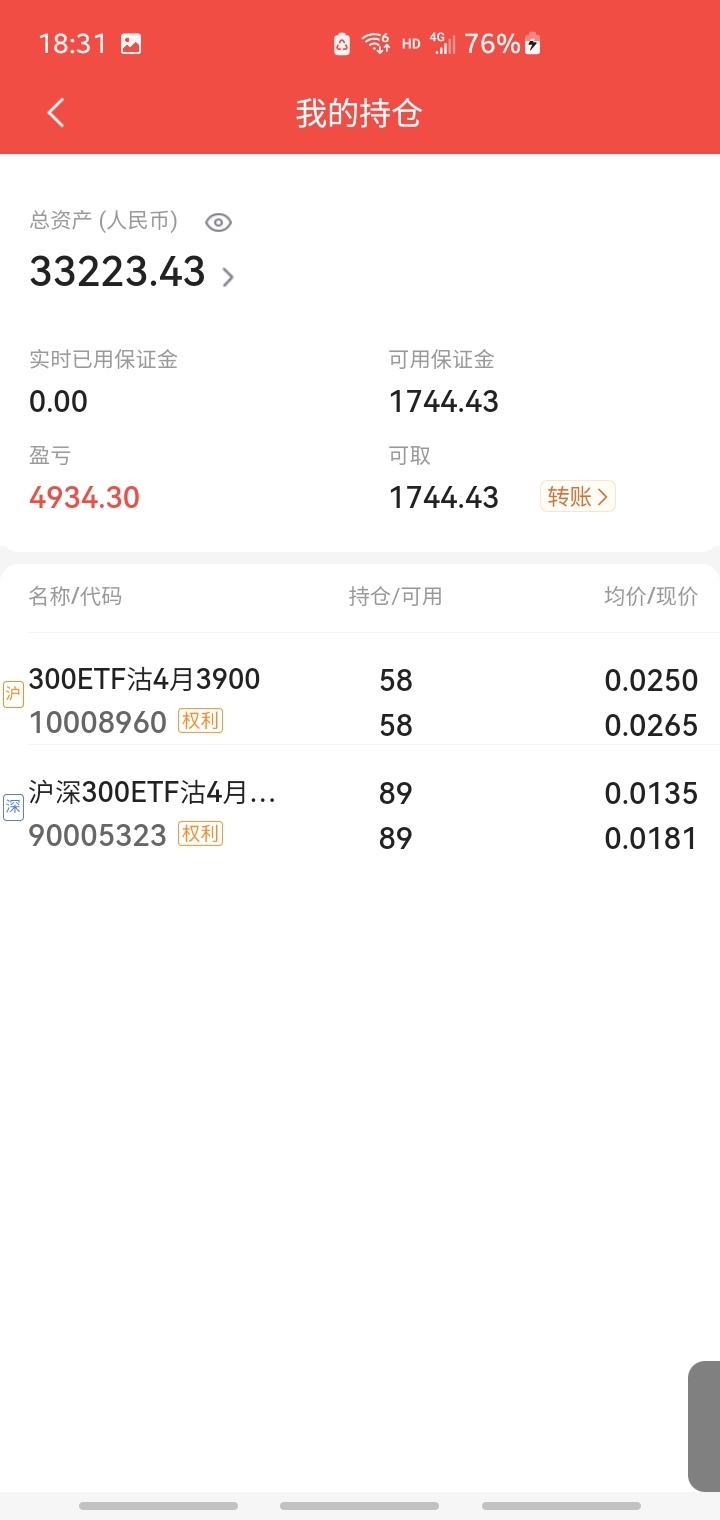Image resolution: width=720 pixels, height=1520 pixels.
Task: Go back using the header arrow
Action: (x=56, y=113)
